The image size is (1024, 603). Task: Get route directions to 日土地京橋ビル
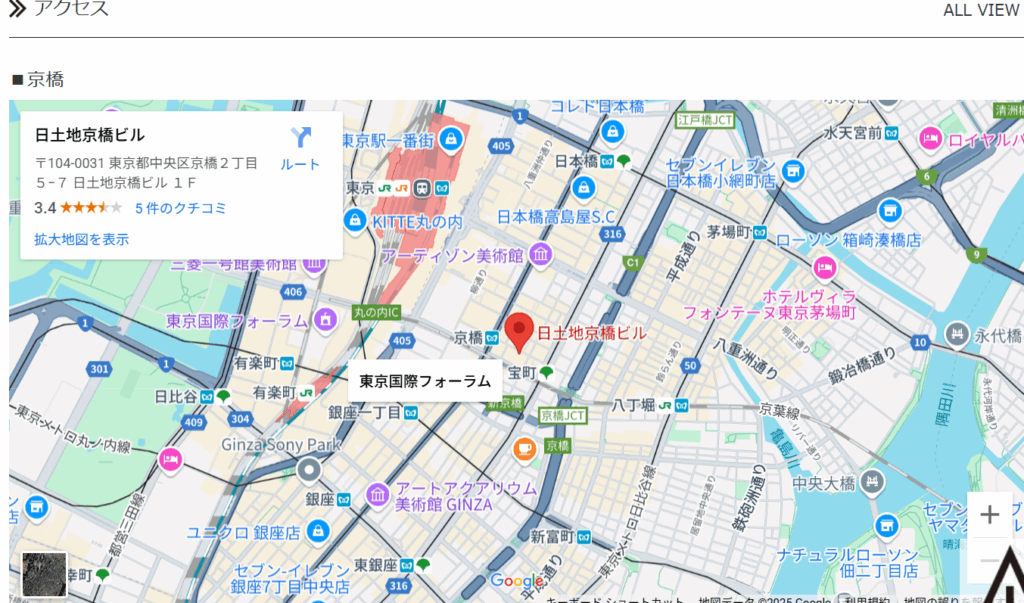[300, 148]
